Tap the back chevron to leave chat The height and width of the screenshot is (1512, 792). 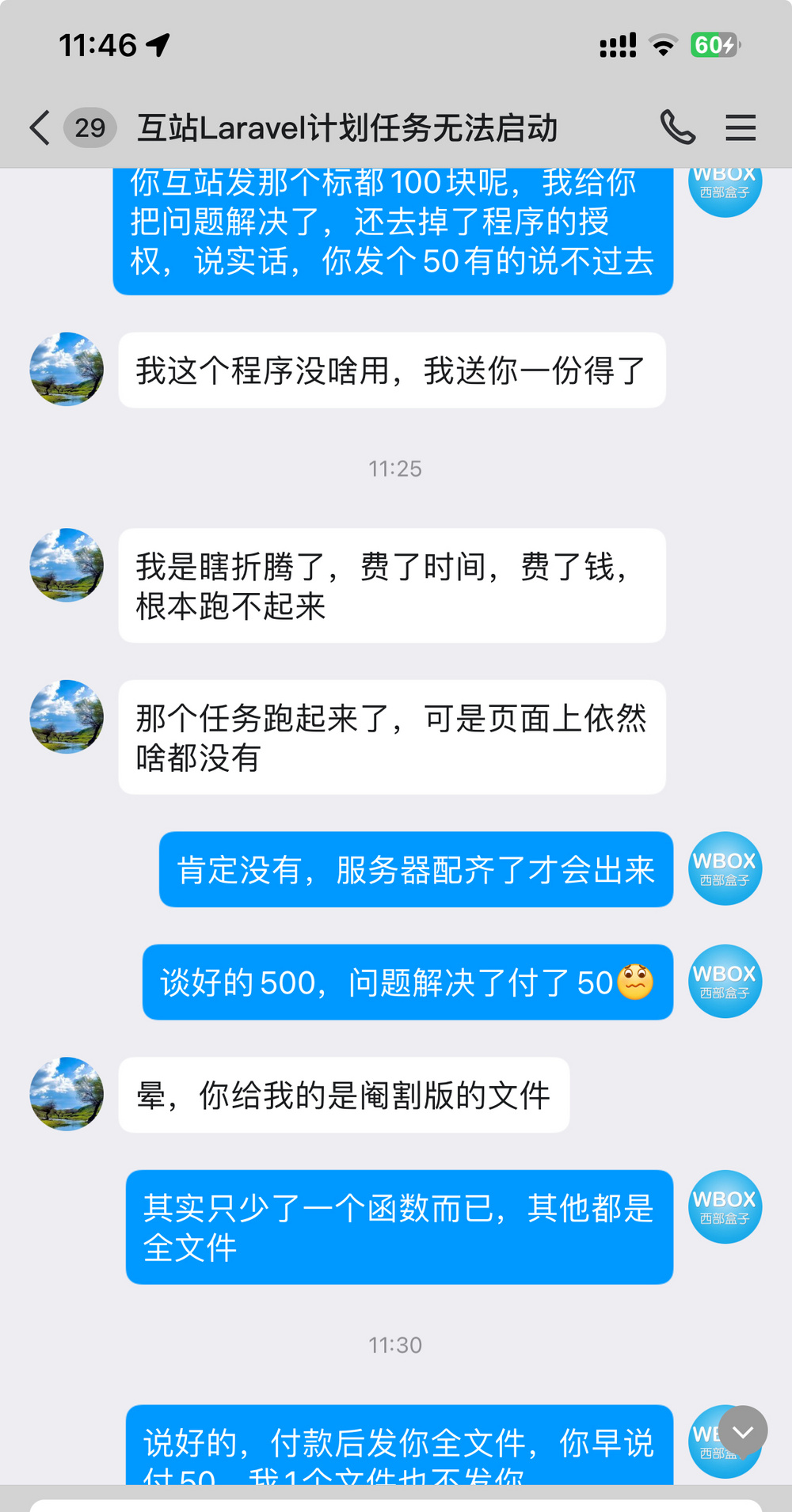click(38, 127)
